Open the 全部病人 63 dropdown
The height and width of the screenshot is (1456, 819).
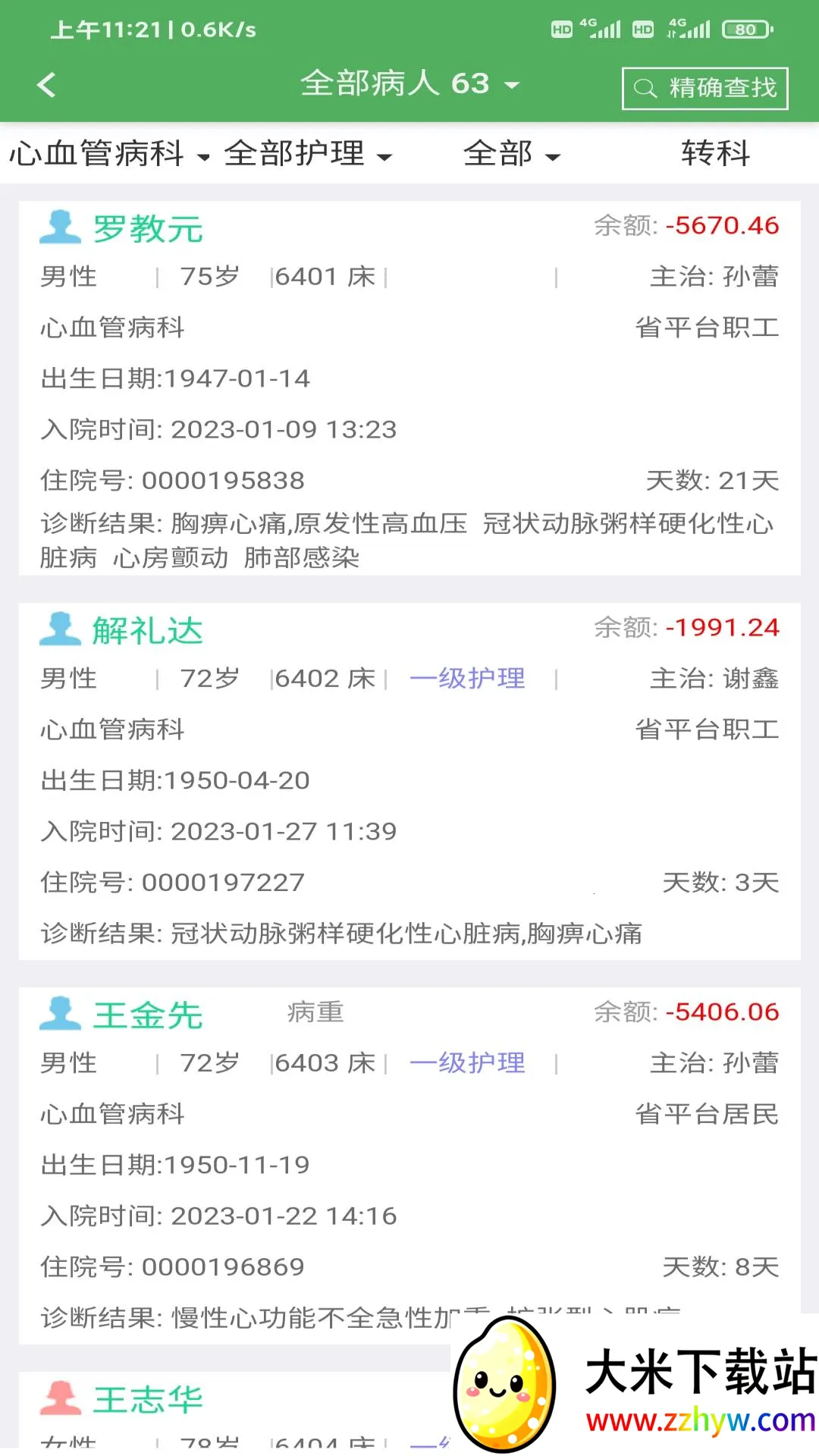(409, 83)
